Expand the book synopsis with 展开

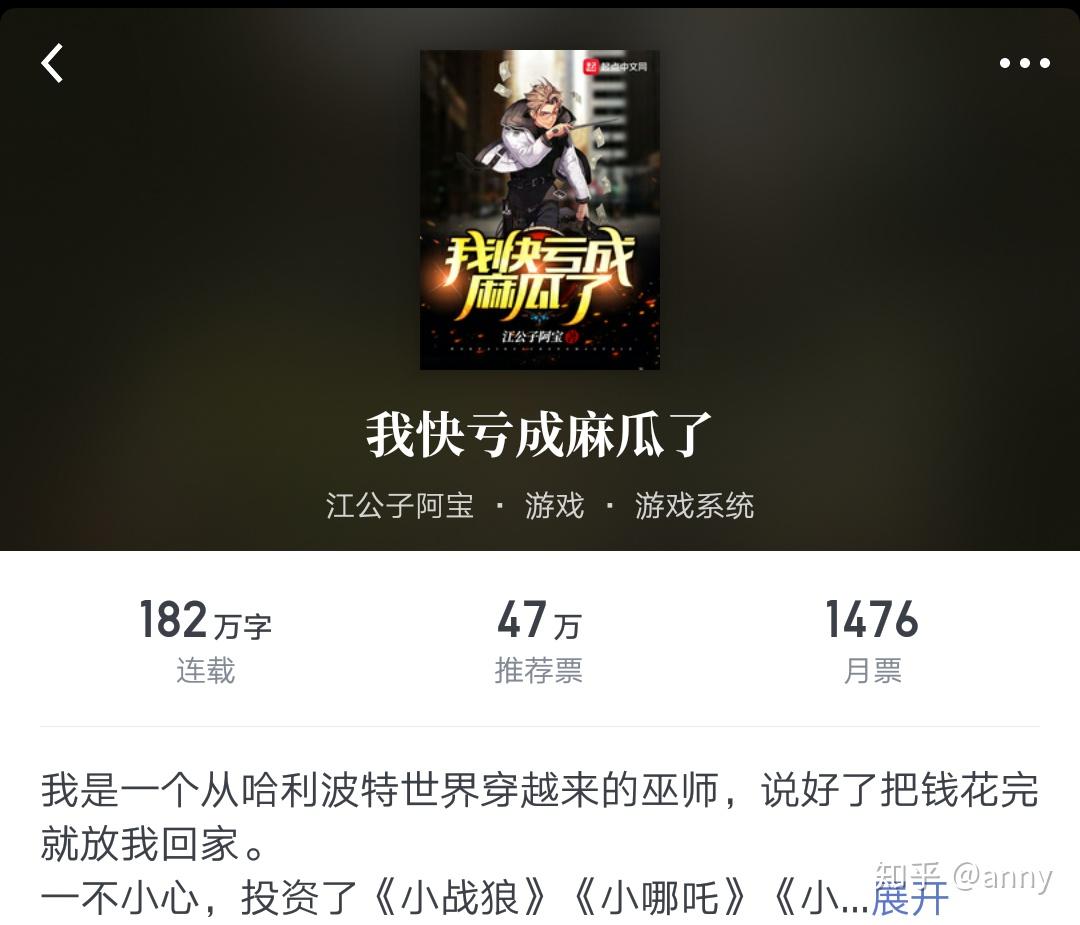click(909, 898)
